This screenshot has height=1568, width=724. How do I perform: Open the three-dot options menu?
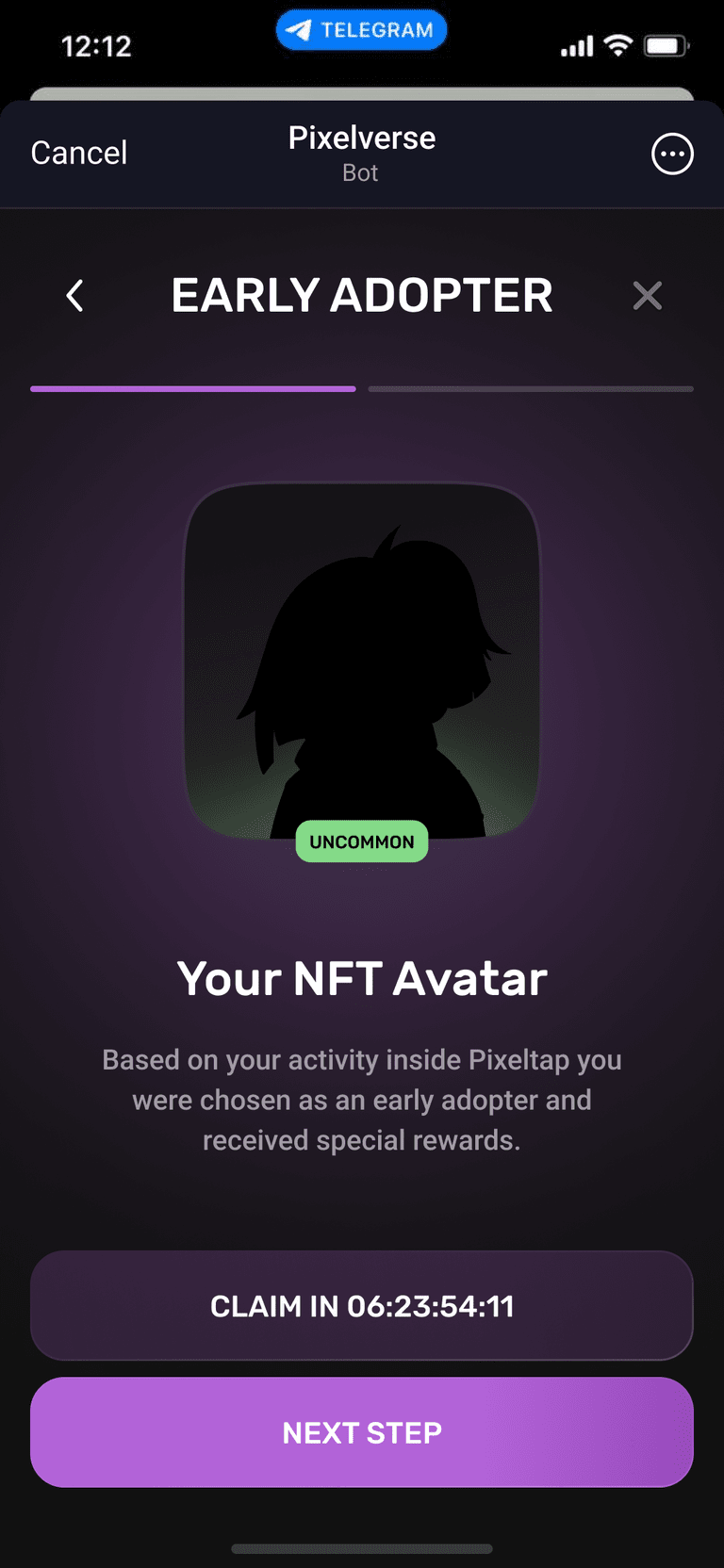point(672,154)
